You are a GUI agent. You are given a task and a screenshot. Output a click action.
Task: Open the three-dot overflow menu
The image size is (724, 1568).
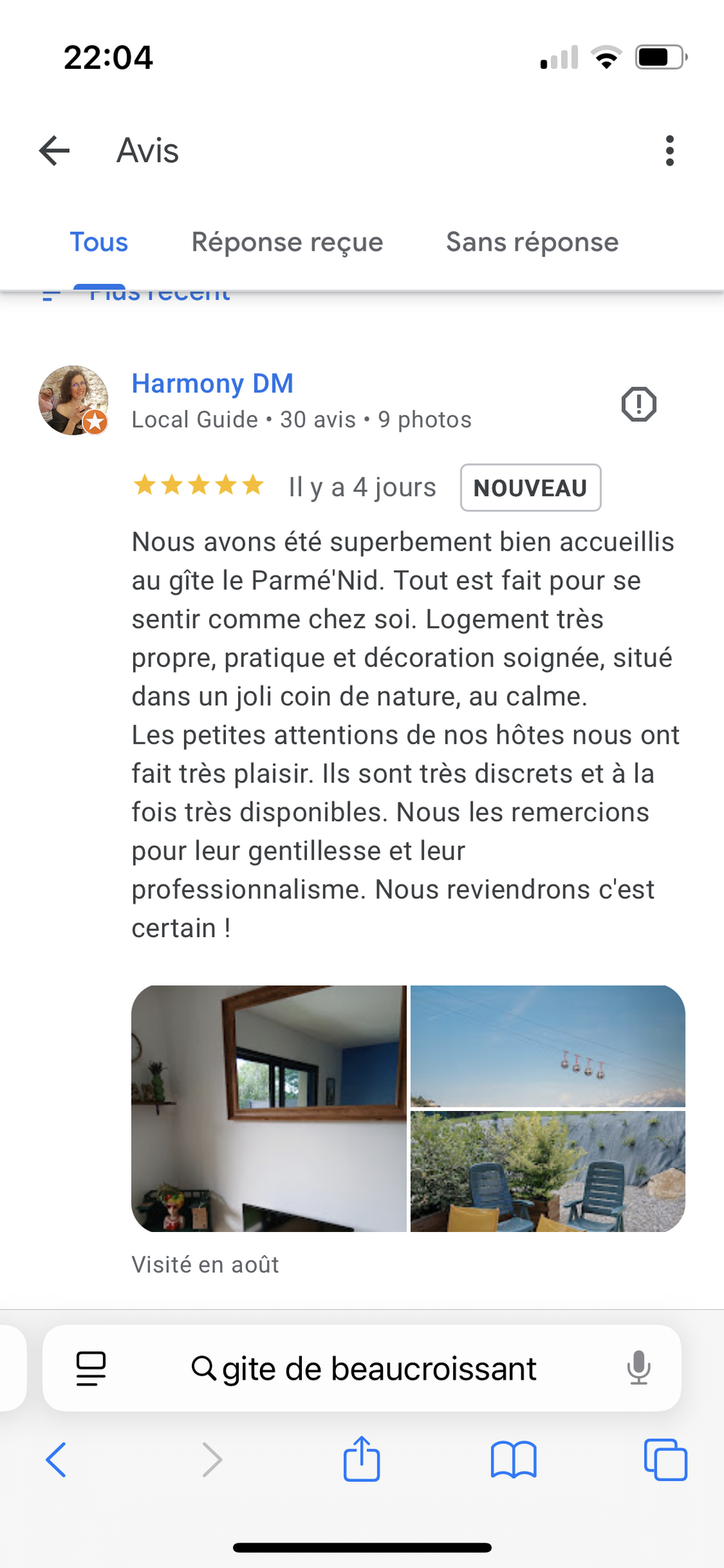point(670,151)
